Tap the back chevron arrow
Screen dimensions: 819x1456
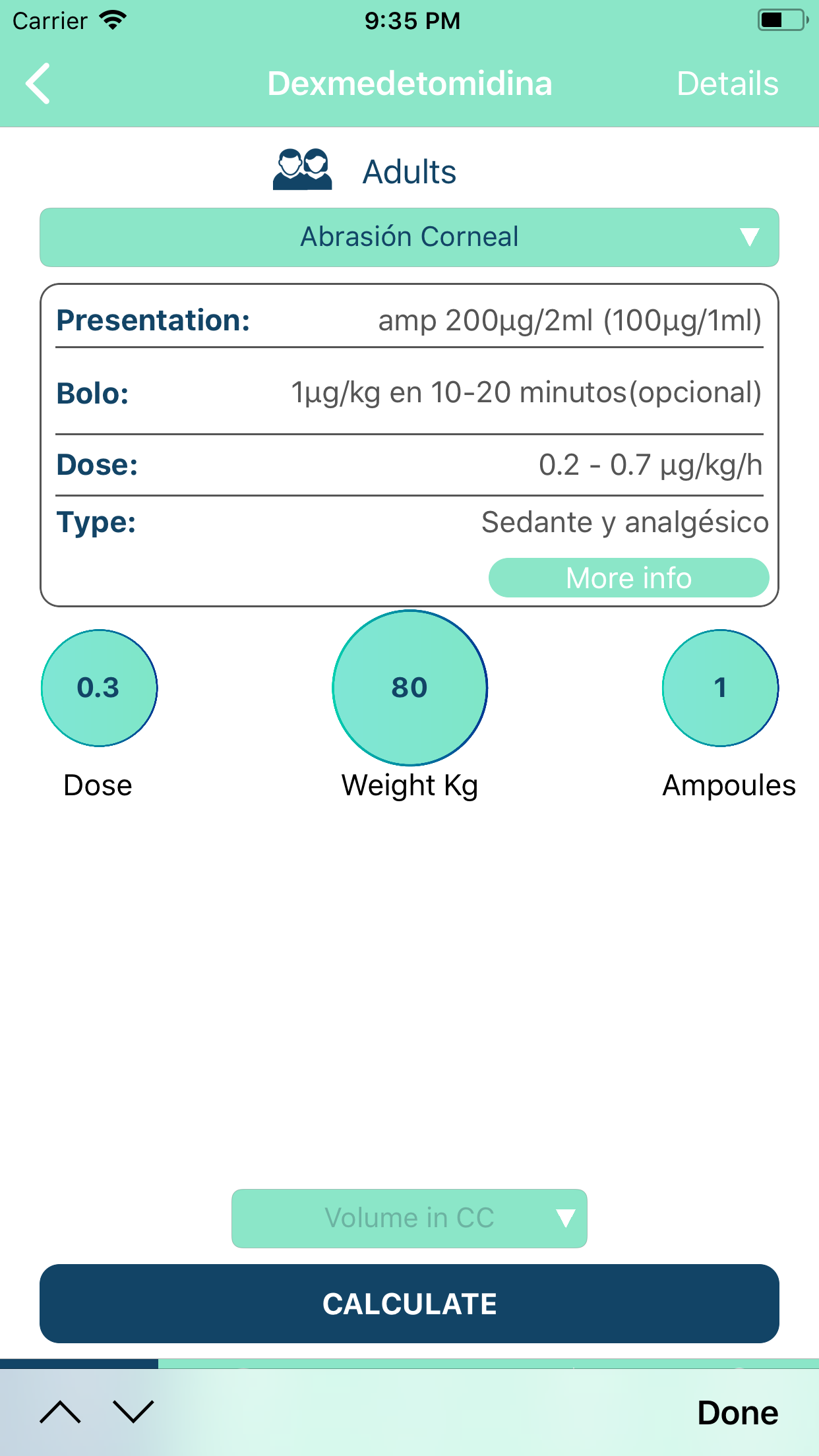[38, 84]
